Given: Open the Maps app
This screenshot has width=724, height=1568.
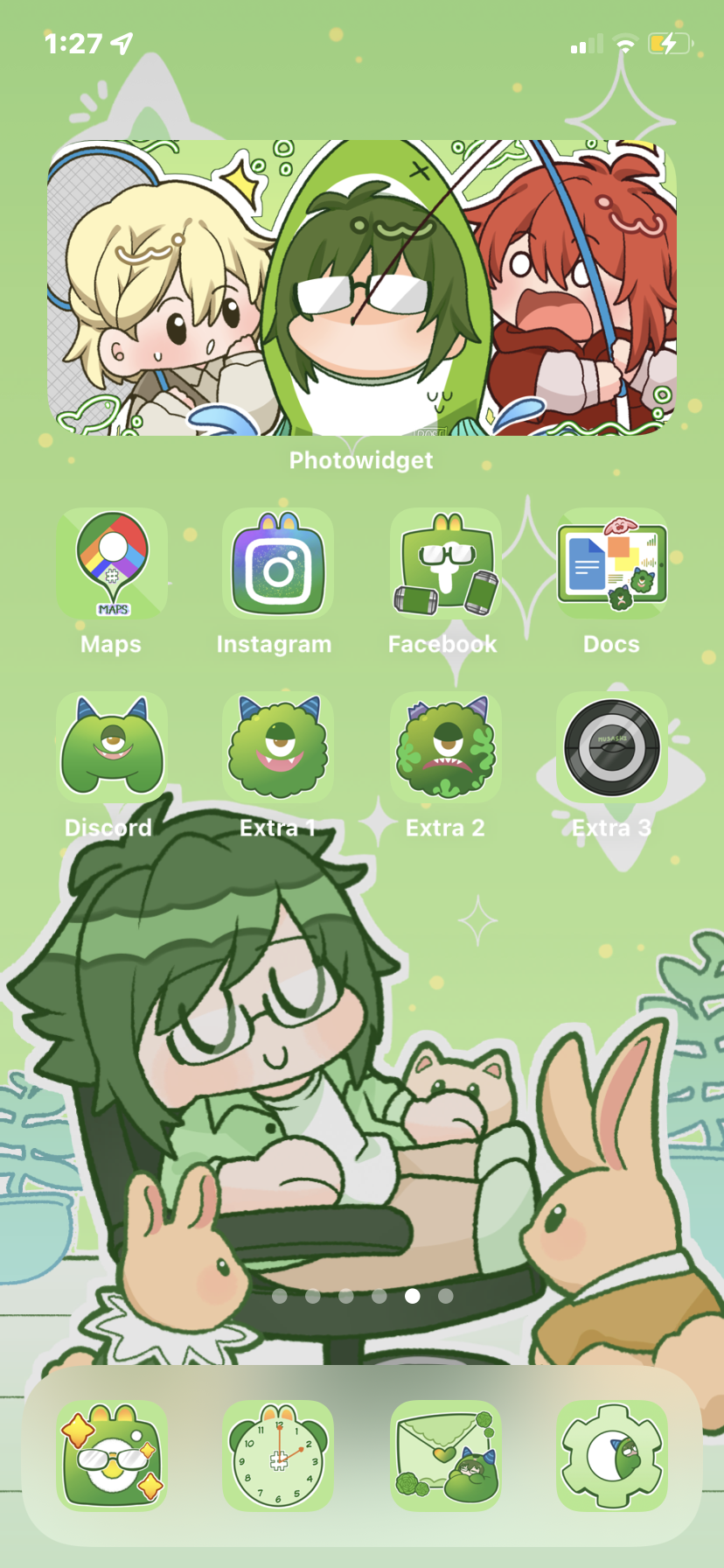Looking at the screenshot, I should coord(112,564).
